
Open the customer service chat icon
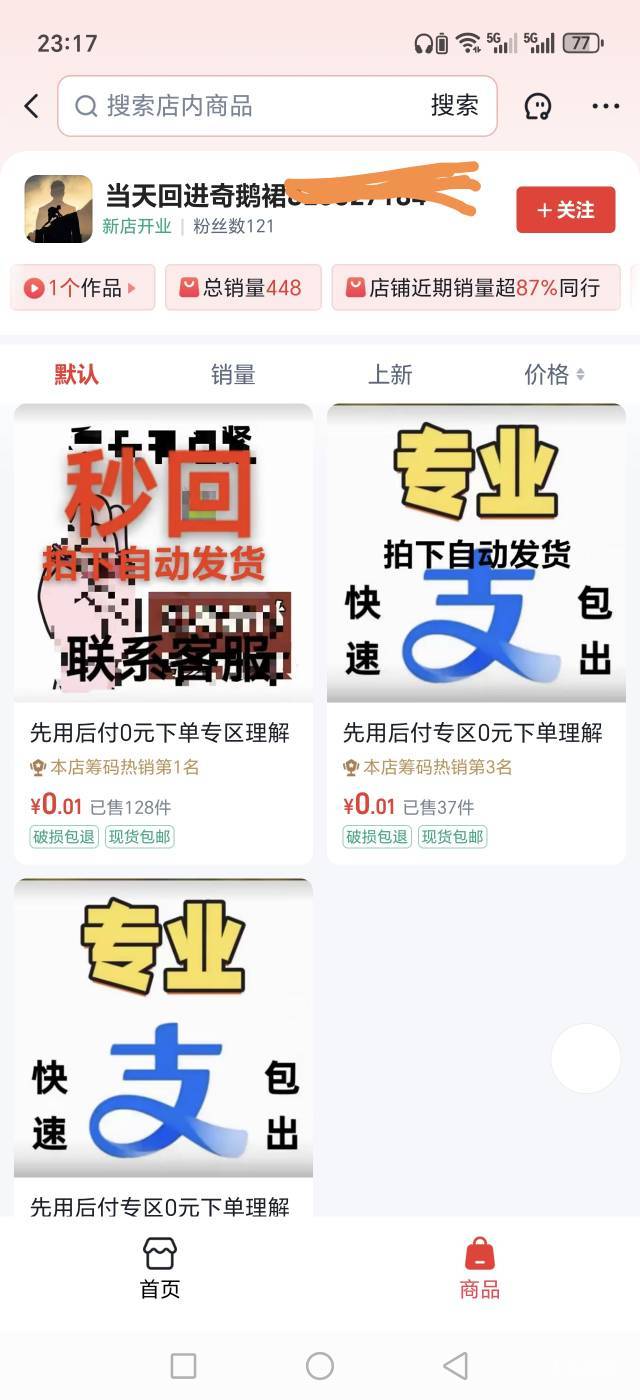538,106
